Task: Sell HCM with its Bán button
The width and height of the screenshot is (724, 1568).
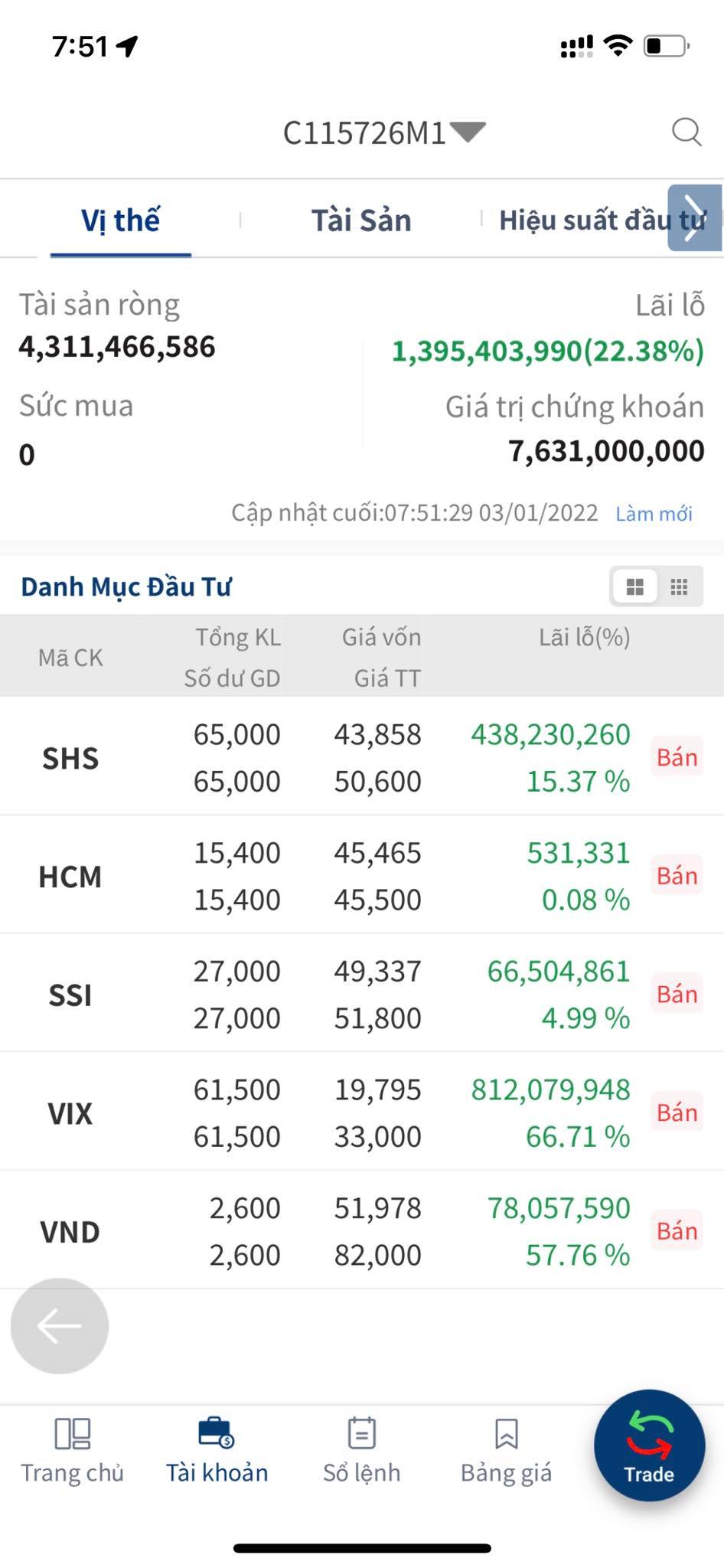Action: pos(677,875)
